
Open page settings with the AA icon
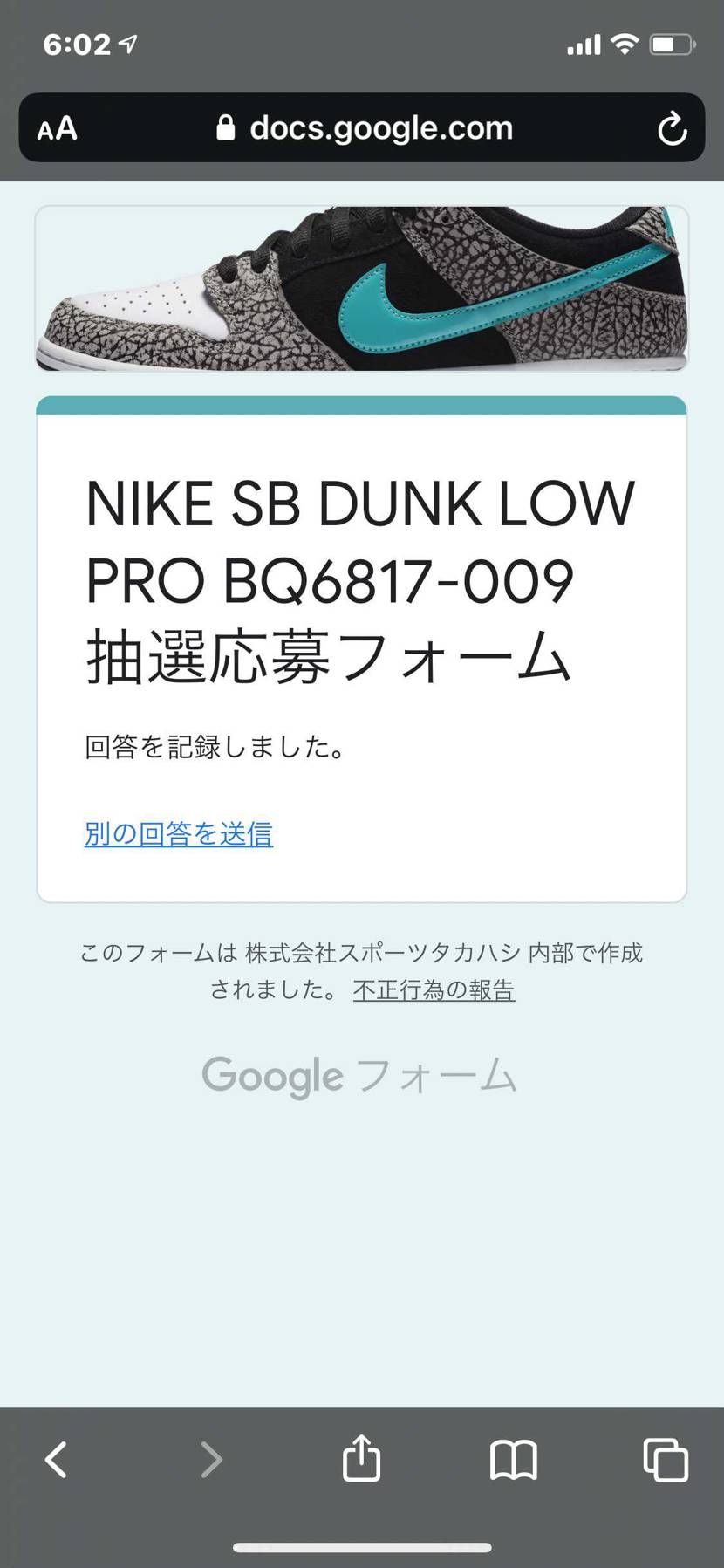pos(56,128)
